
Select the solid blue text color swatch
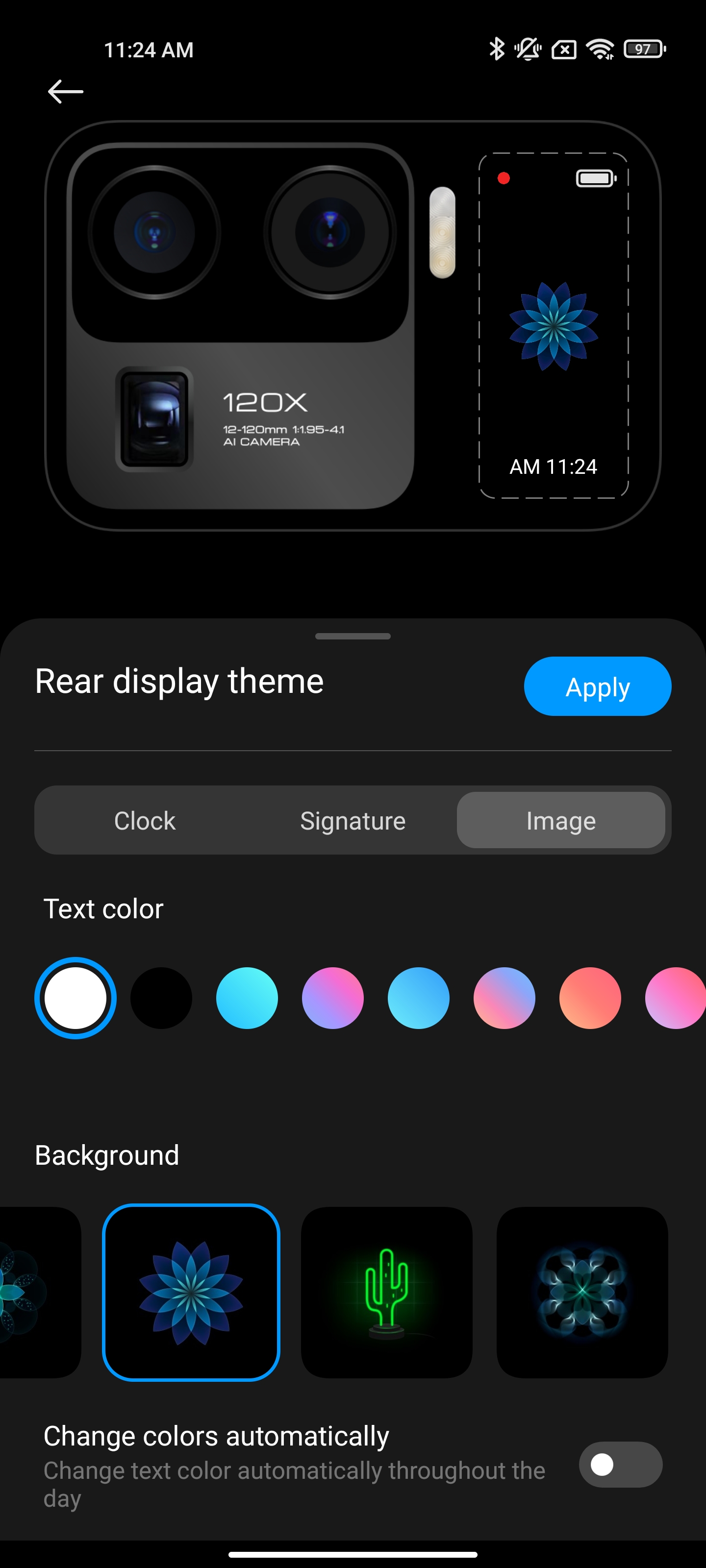coord(419,998)
